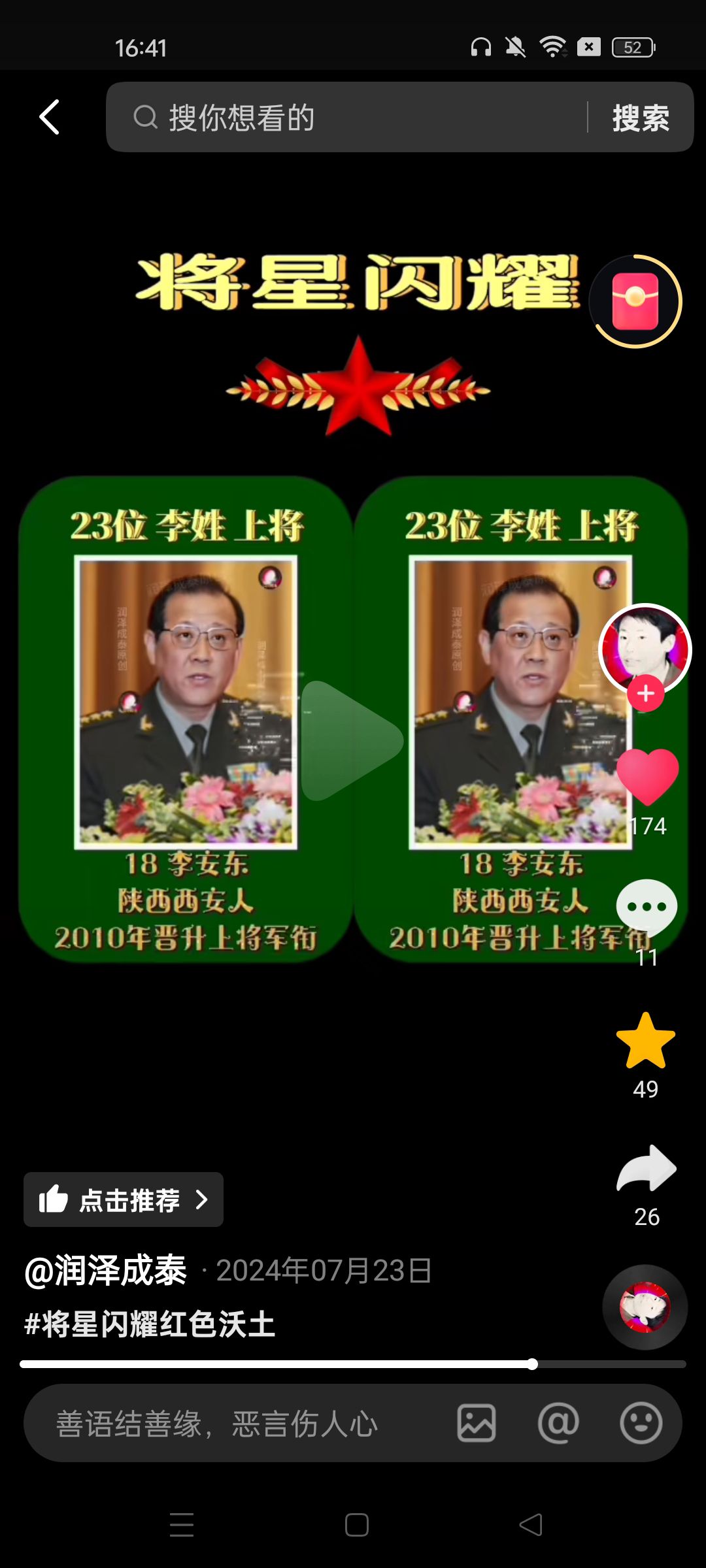The width and height of the screenshot is (706, 1568).
Task: Like the video with the heart icon
Action: [647, 776]
